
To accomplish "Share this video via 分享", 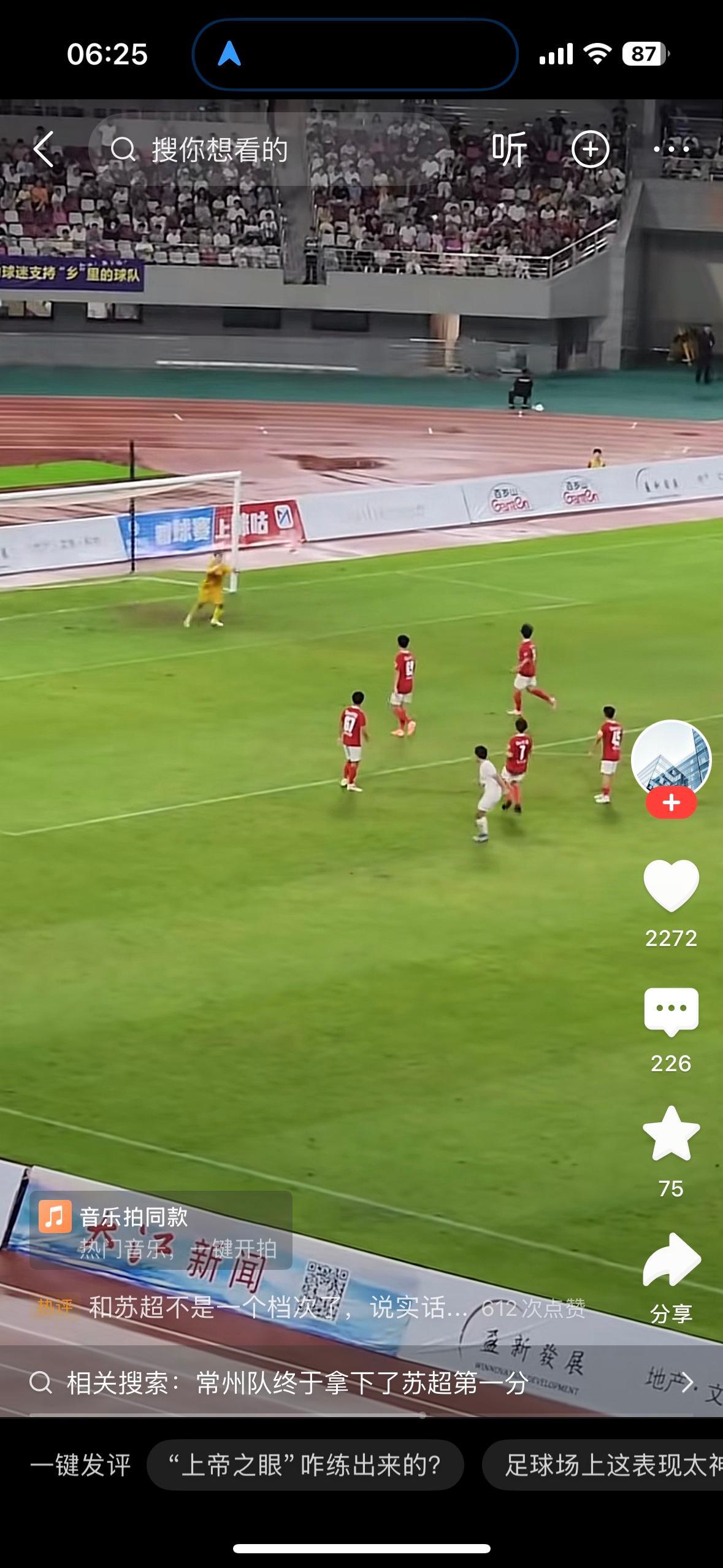I will (x=671, y=1262).
